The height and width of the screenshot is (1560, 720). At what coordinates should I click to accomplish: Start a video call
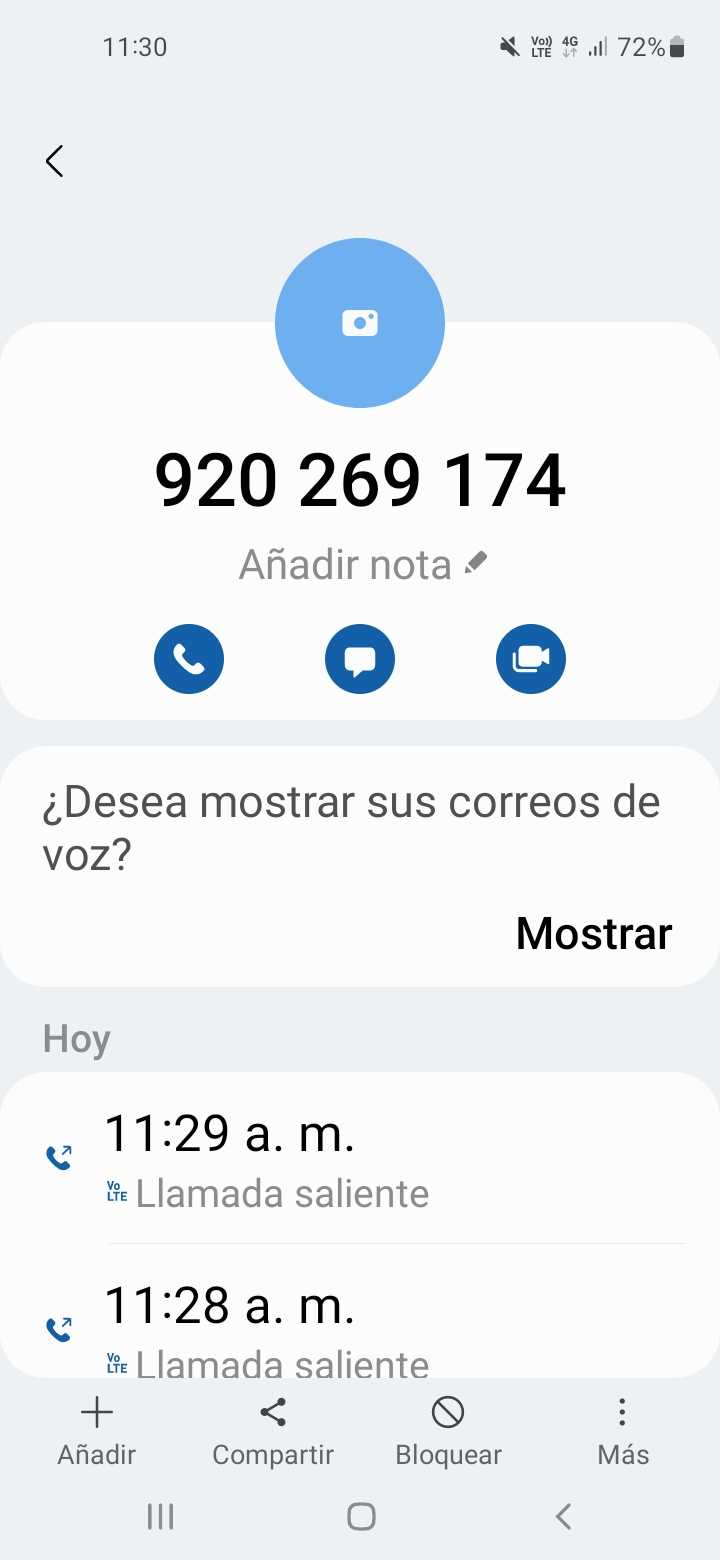click(x=531, y=659)
